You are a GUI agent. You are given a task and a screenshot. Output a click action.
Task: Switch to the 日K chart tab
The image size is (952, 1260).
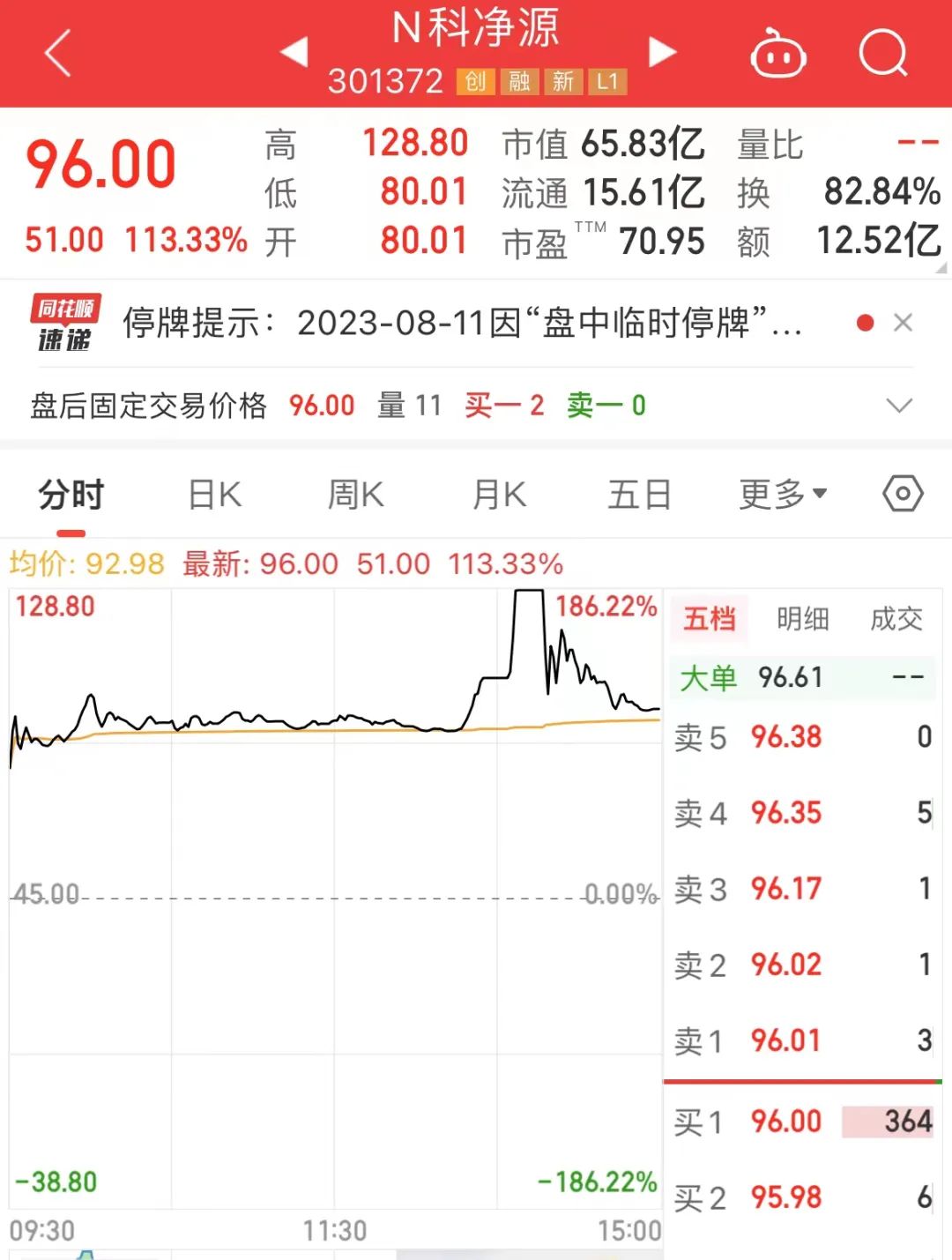click(x=215, y=495)
